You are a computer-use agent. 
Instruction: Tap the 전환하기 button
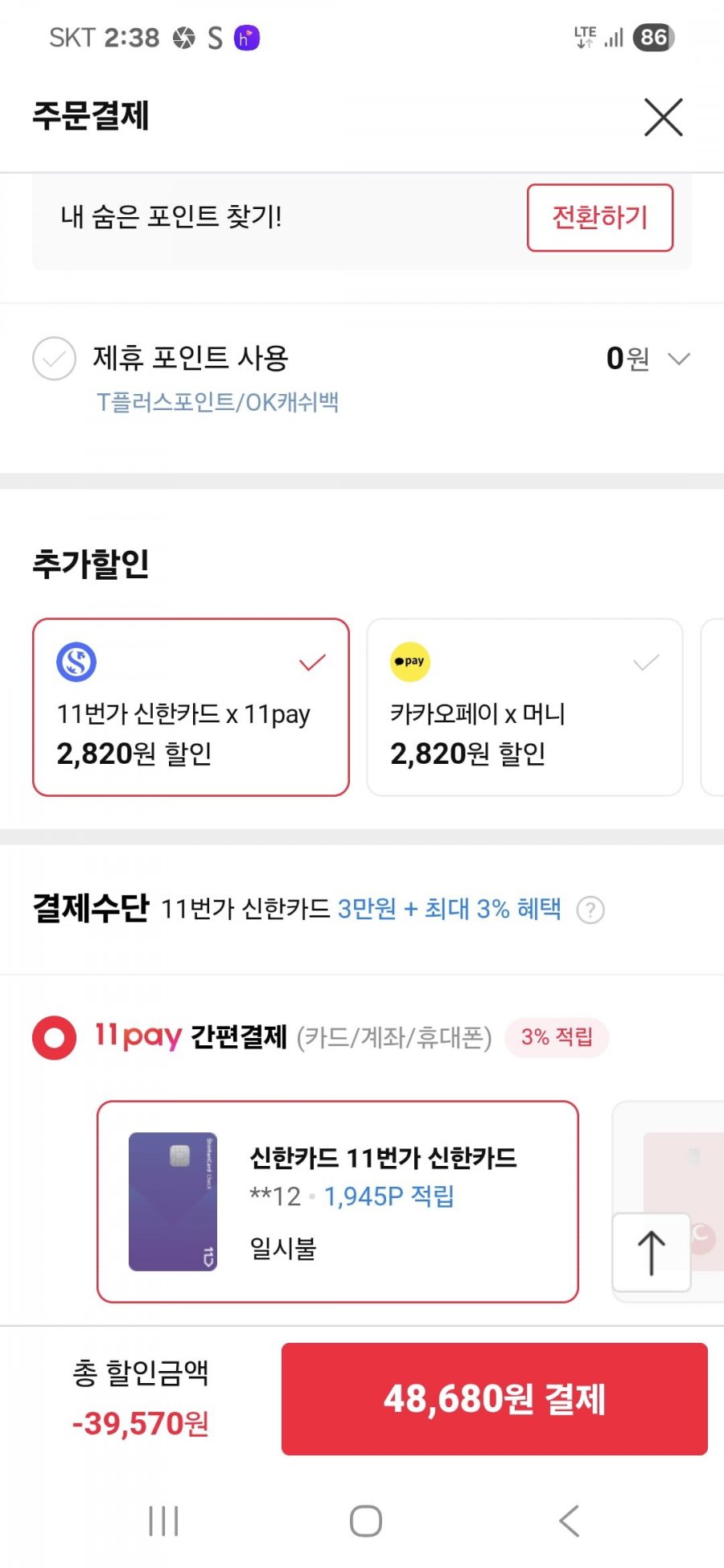click(x=600, y=217)
